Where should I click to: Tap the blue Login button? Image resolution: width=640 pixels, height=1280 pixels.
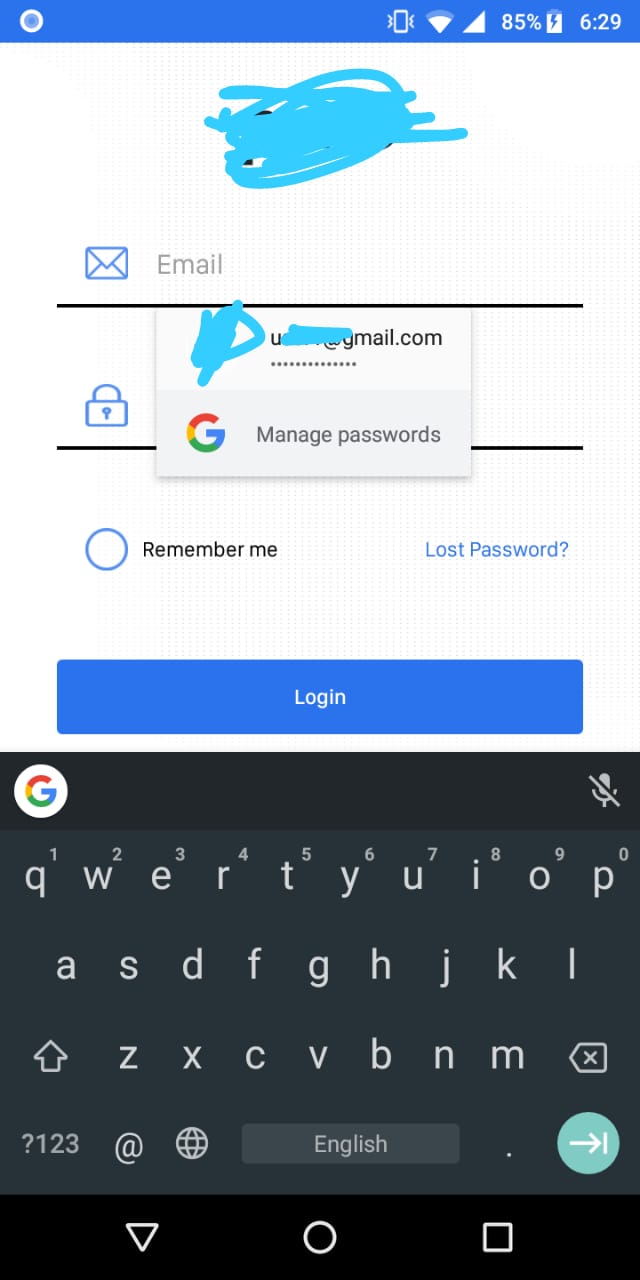pyautogui.click(x=320, y=697)
